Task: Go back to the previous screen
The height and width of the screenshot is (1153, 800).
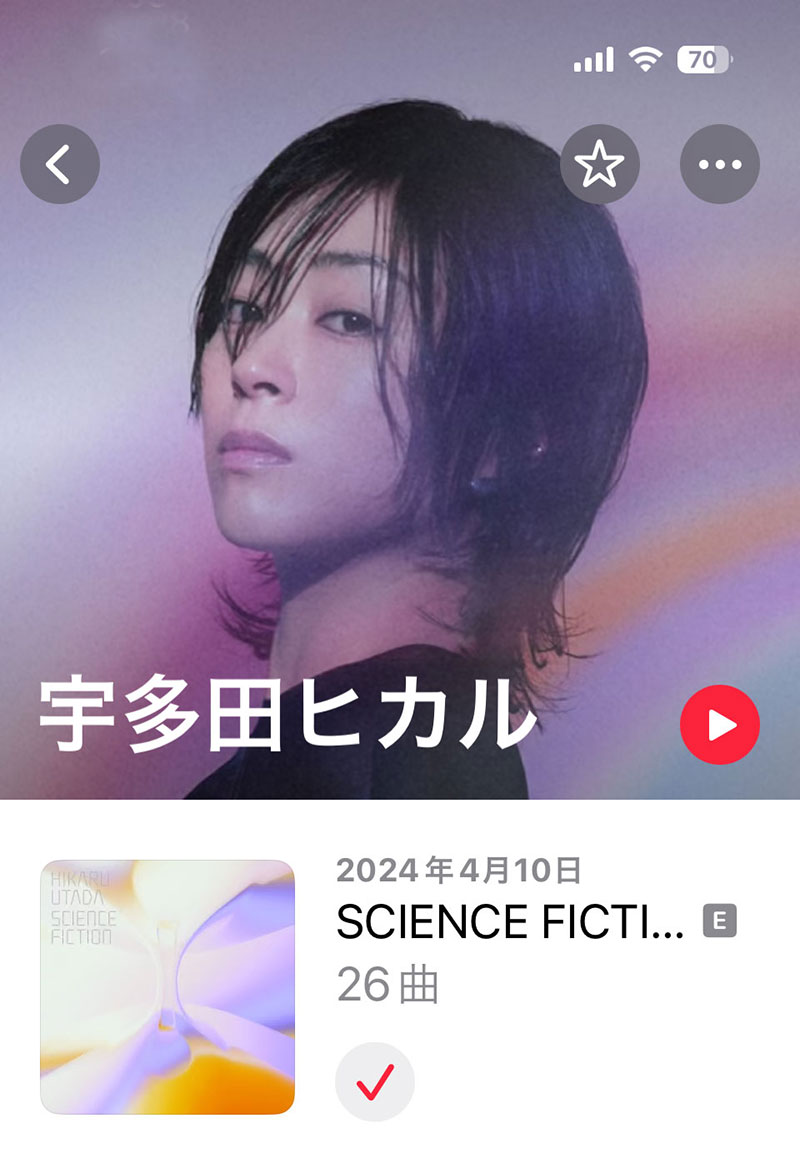Action: [x=60, y=164]
